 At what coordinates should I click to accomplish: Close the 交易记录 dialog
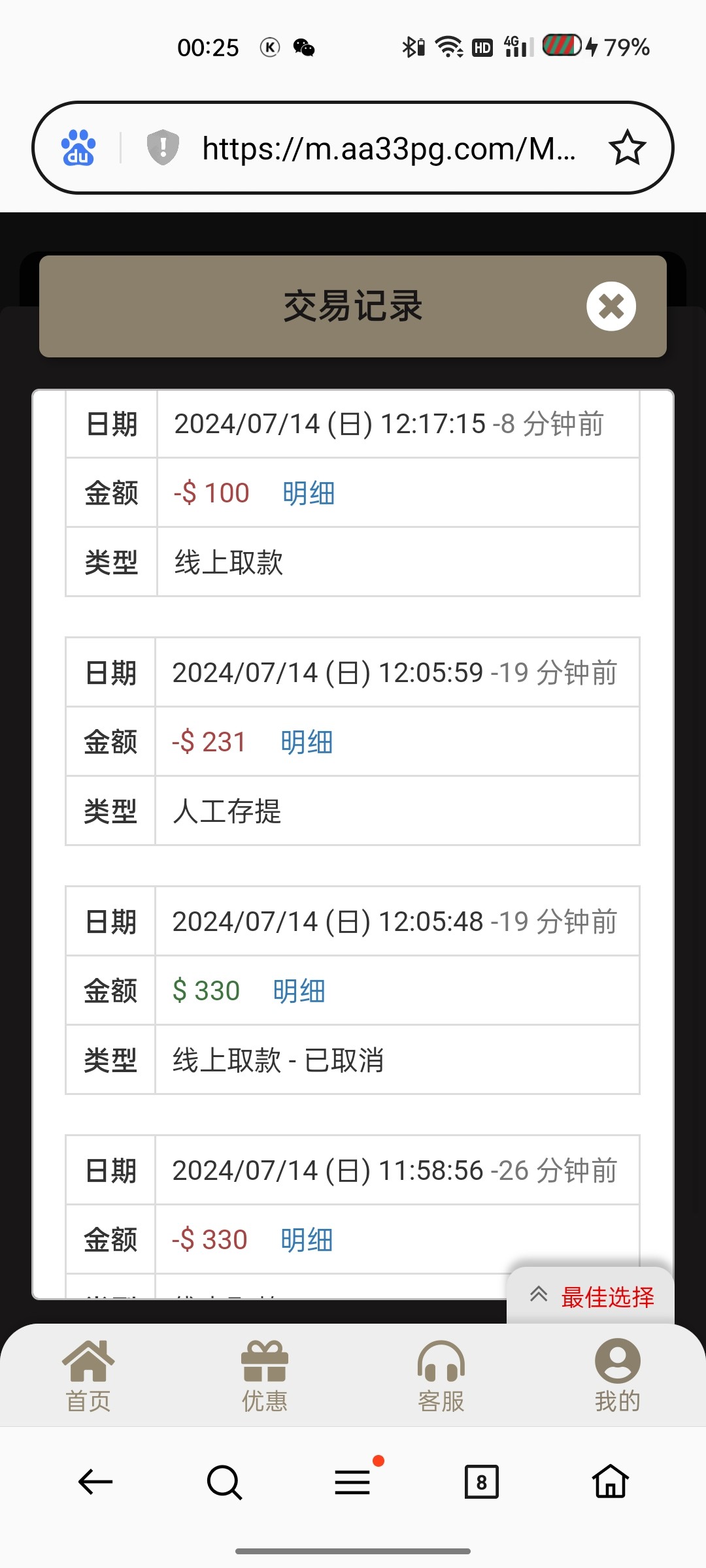611,306
